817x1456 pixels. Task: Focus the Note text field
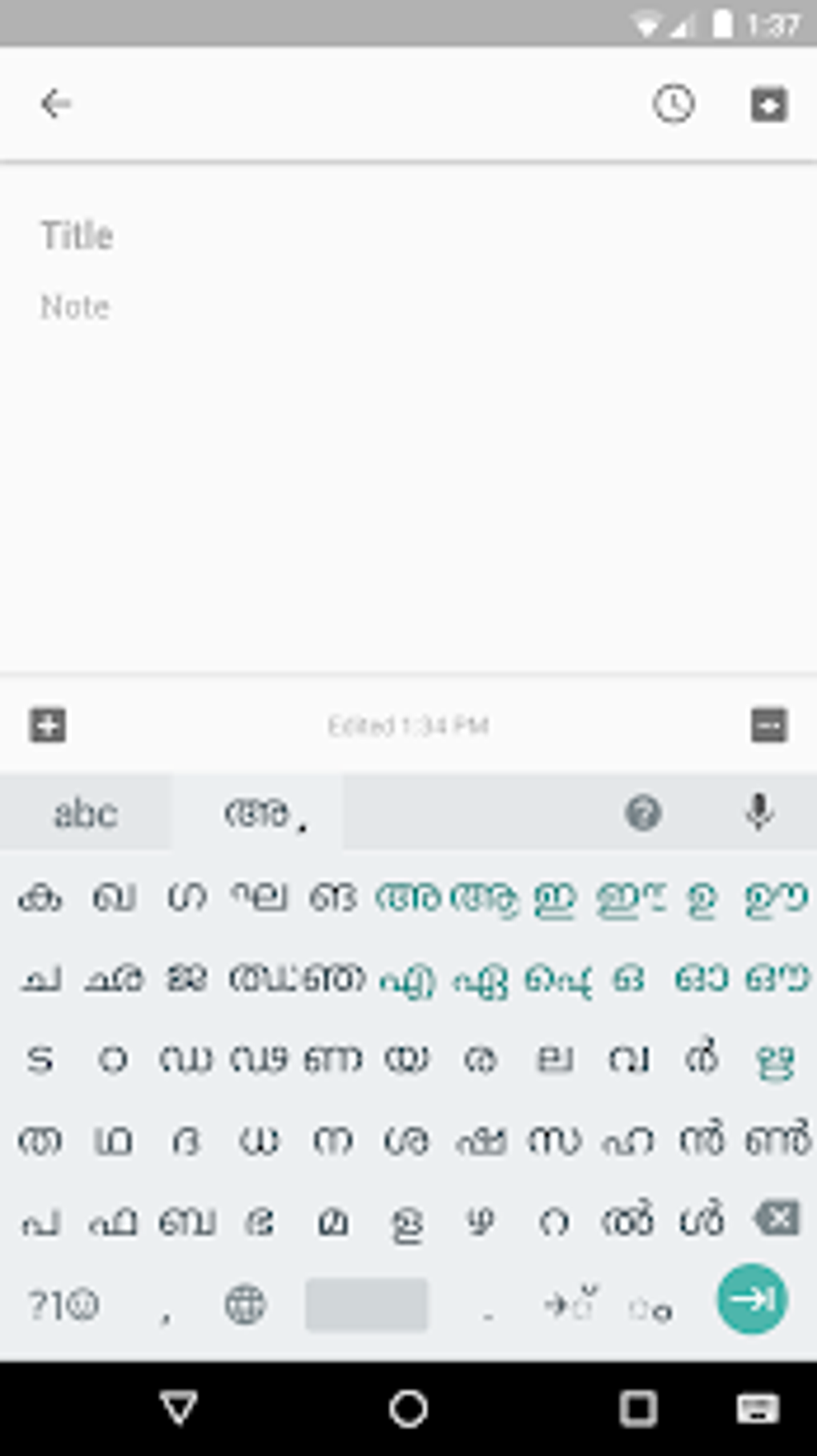[x=408, y=307]
